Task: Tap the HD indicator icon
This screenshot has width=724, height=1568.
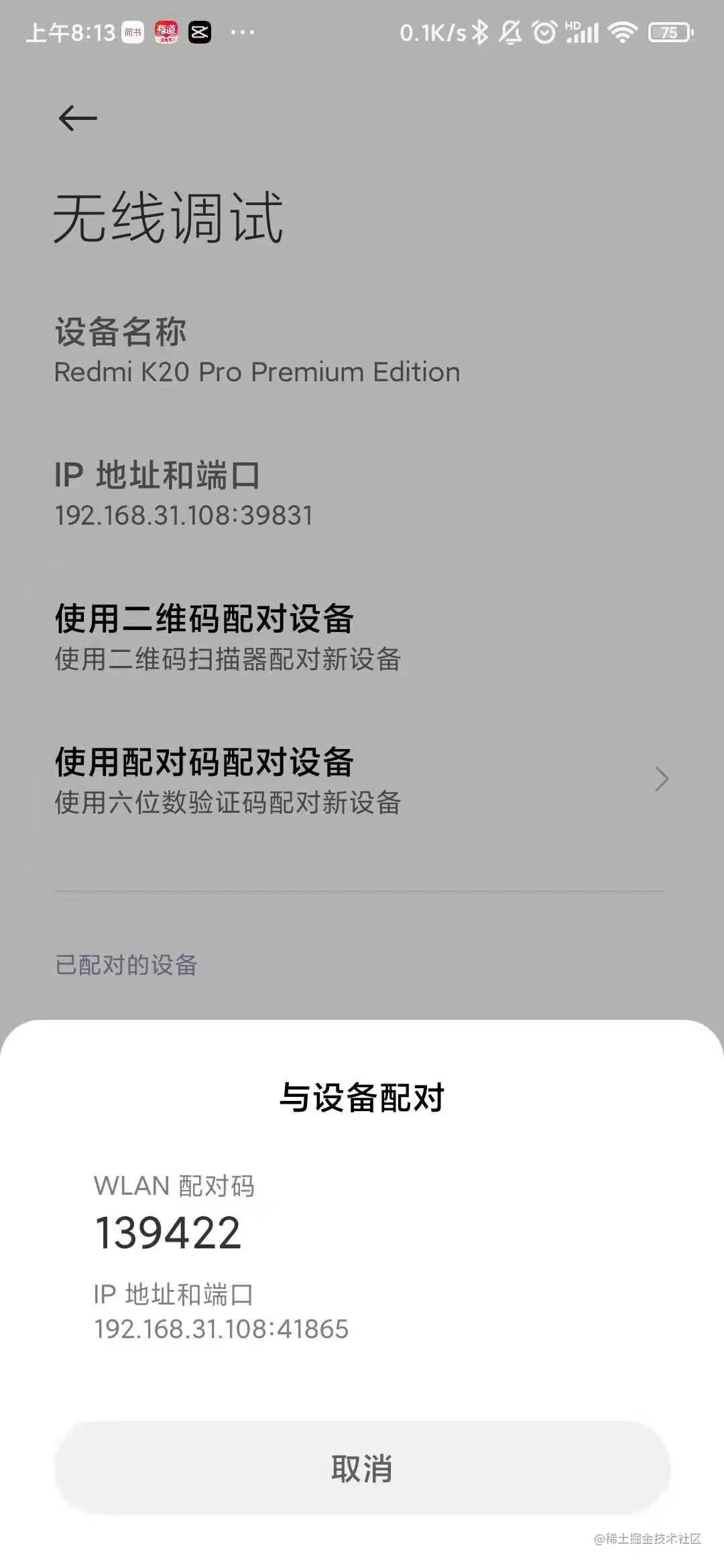Action: pyautogui.click(x=572, y=23)
